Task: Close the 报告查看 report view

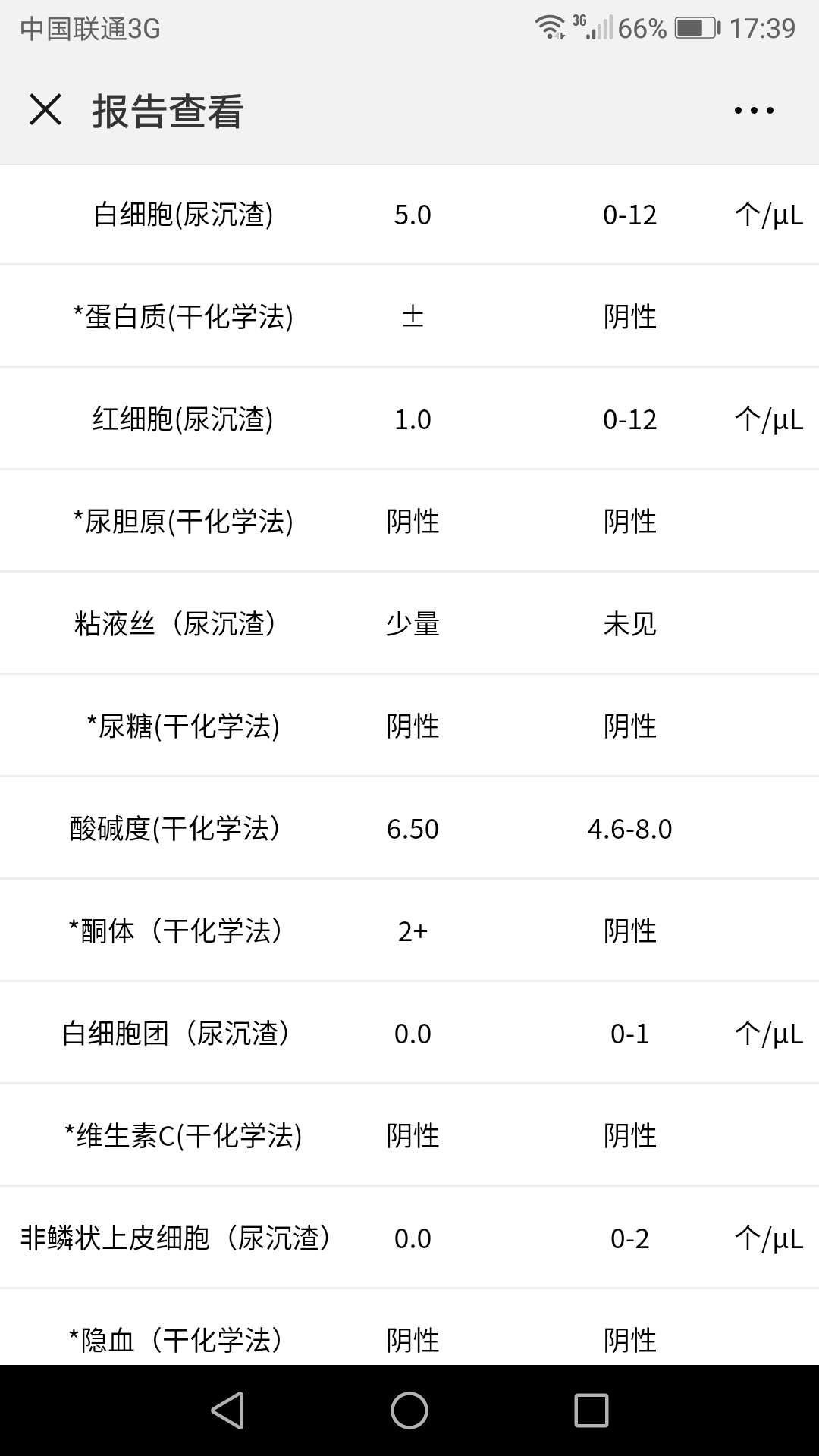Action: coord(45,110)
